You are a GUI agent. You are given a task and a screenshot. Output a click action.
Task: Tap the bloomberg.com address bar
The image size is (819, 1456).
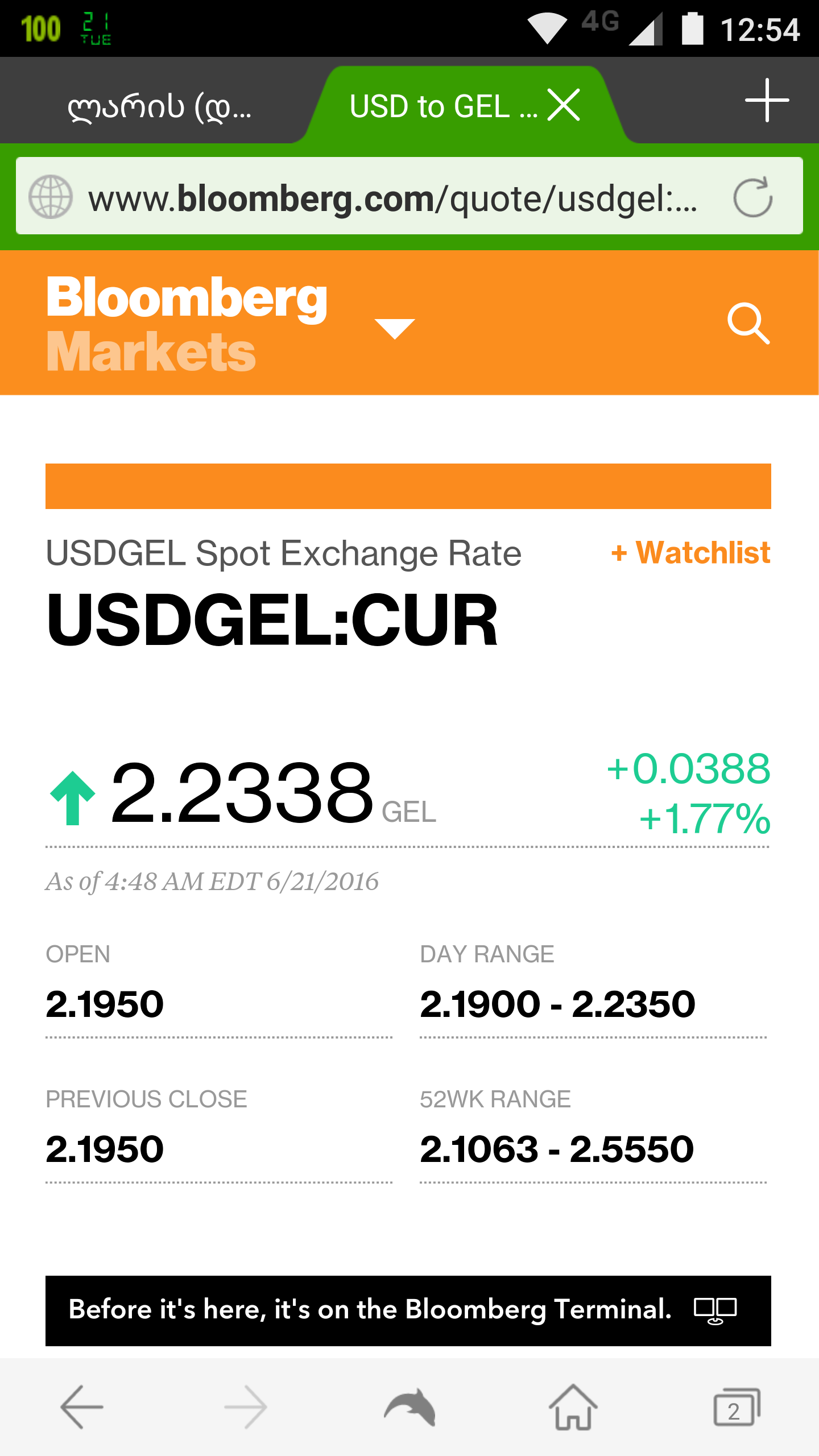pos(392,198)
